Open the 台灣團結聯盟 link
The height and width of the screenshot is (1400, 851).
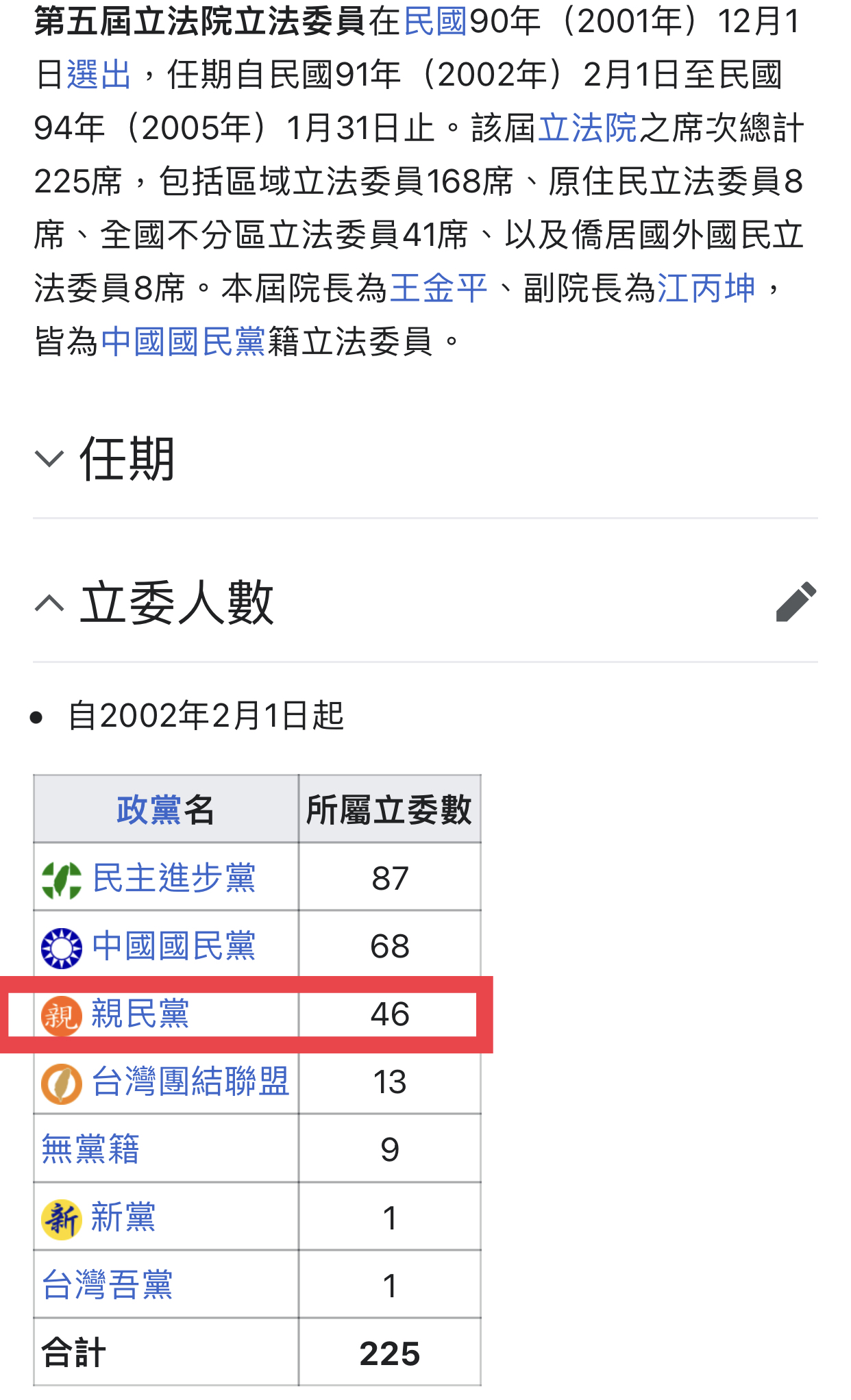coord(190,1082)
